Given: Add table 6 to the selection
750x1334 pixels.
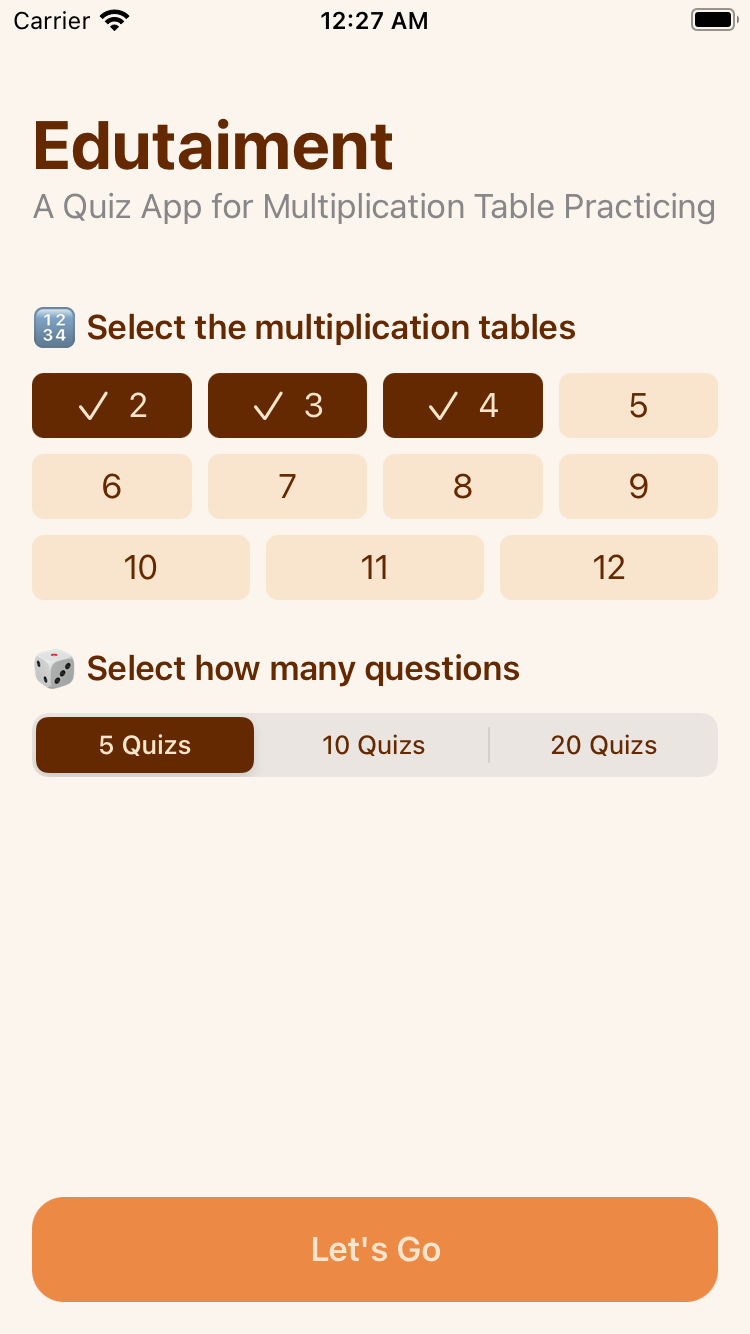Looking at the screenshot, I should pos(112,486).
